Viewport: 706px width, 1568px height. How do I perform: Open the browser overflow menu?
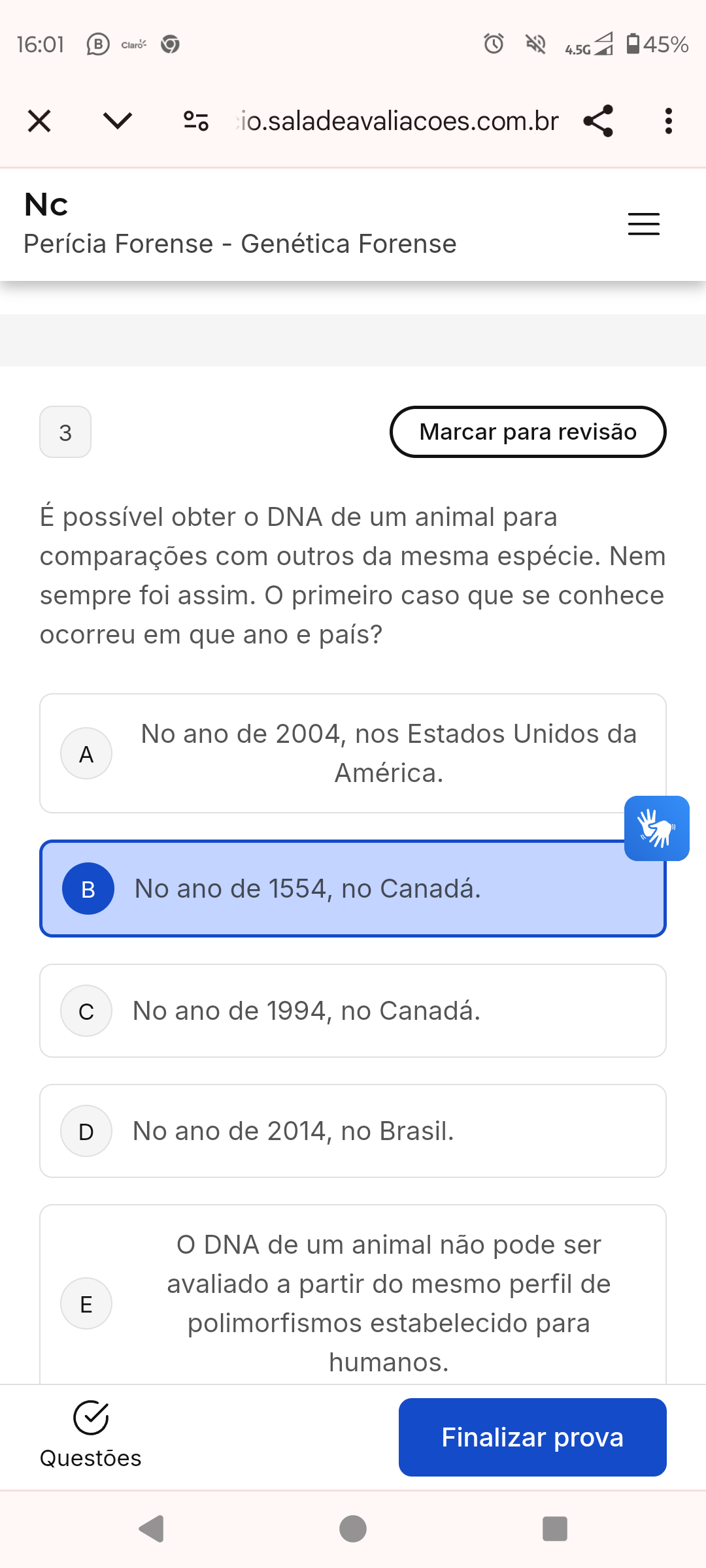[668, 121]
